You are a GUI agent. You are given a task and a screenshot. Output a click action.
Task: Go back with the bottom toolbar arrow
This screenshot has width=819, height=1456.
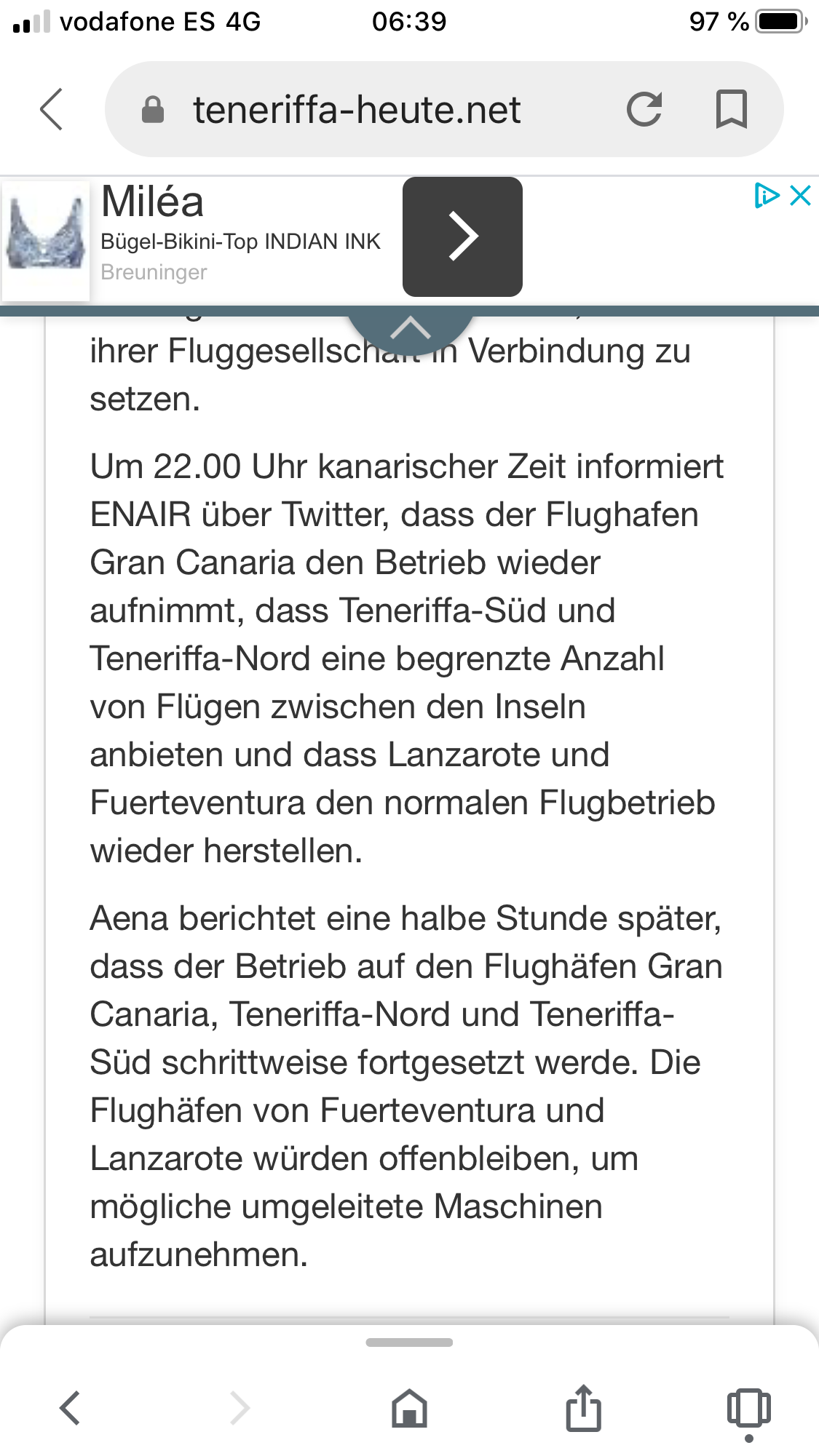70,1408
